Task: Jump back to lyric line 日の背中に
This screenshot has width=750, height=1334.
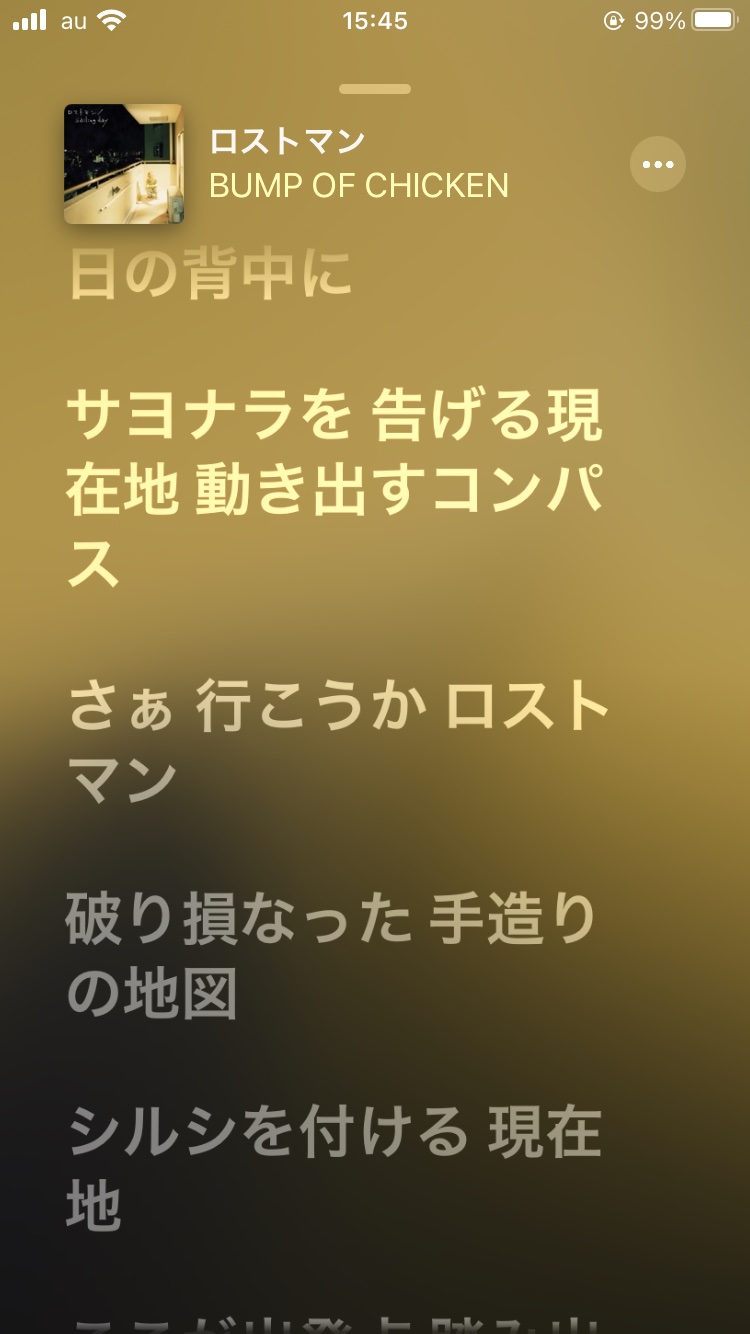Action: pyautogui.click(x=211, y=276)
